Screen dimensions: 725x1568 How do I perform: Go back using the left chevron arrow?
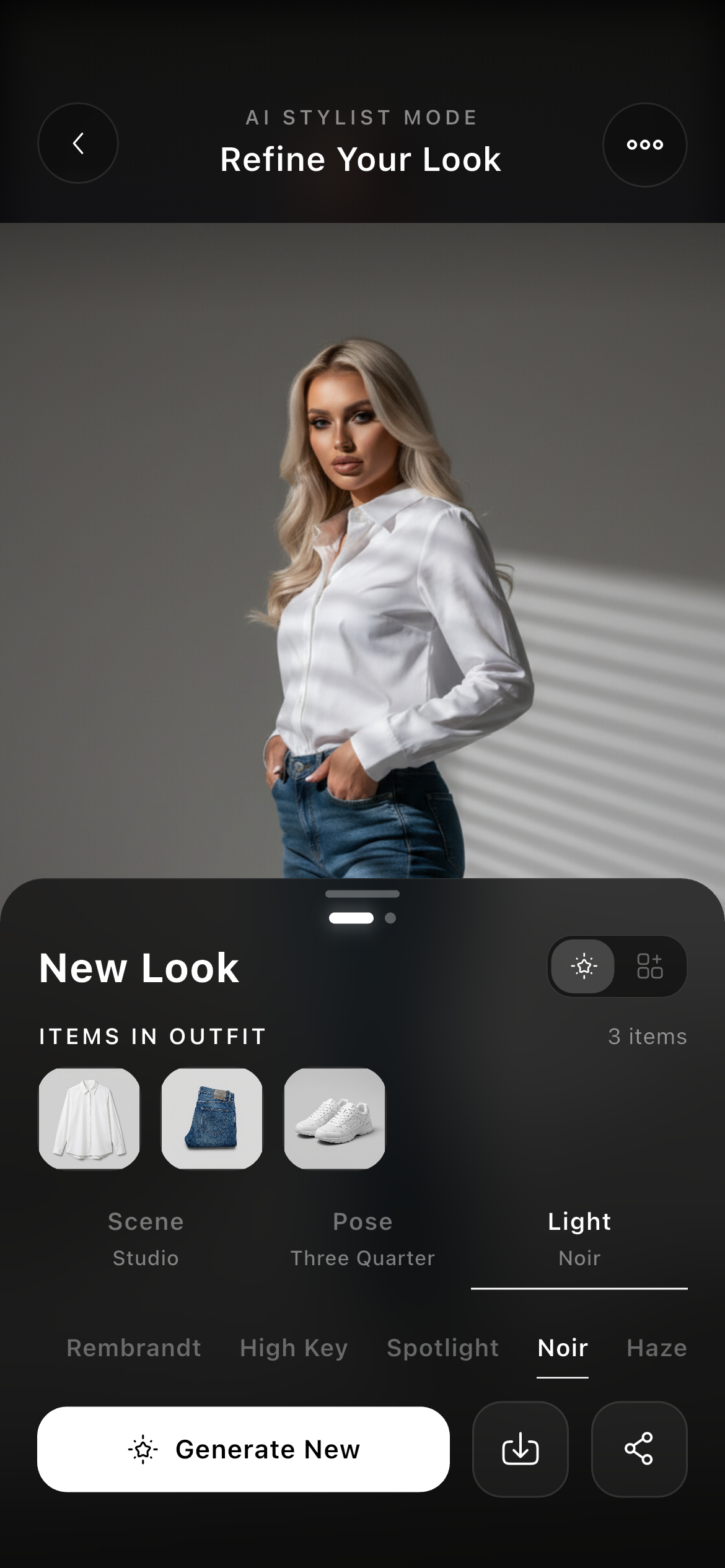77,142
